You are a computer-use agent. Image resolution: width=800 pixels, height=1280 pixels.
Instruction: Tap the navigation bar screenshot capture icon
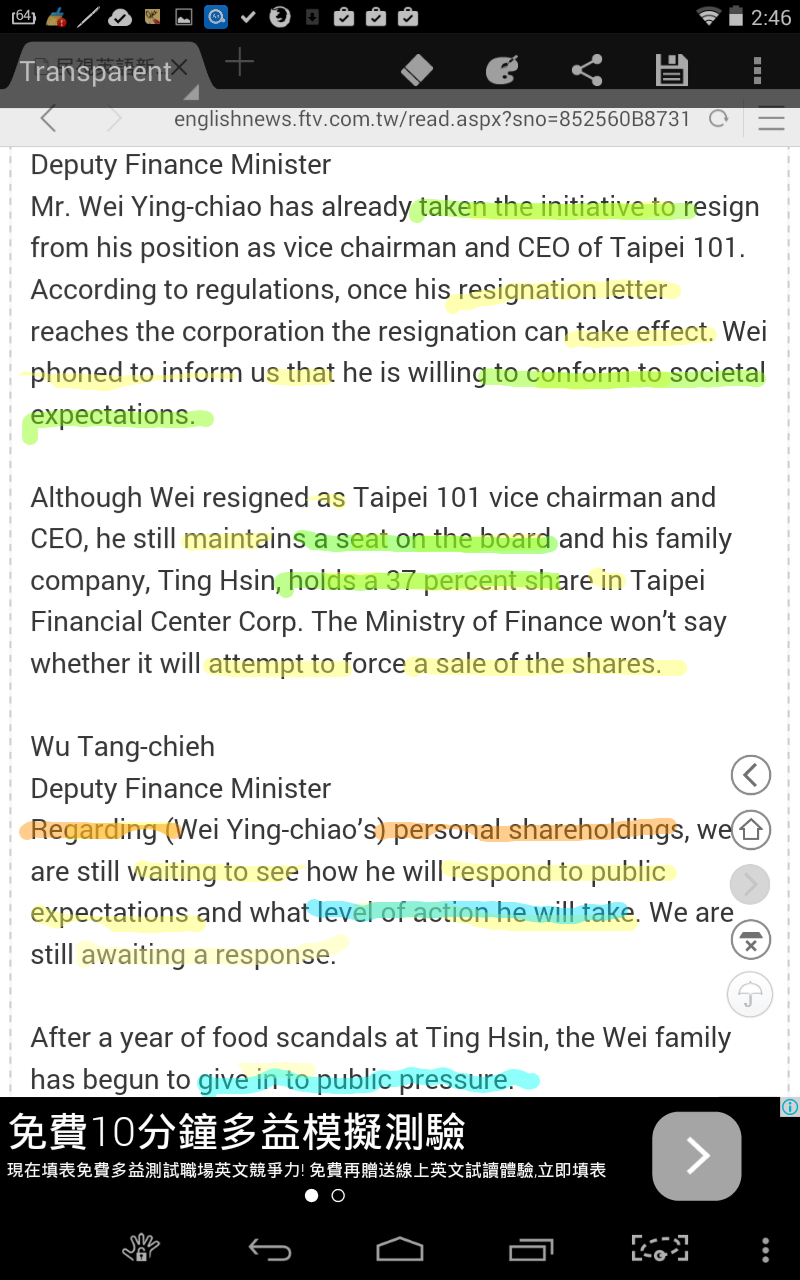tap(660, 1248)
